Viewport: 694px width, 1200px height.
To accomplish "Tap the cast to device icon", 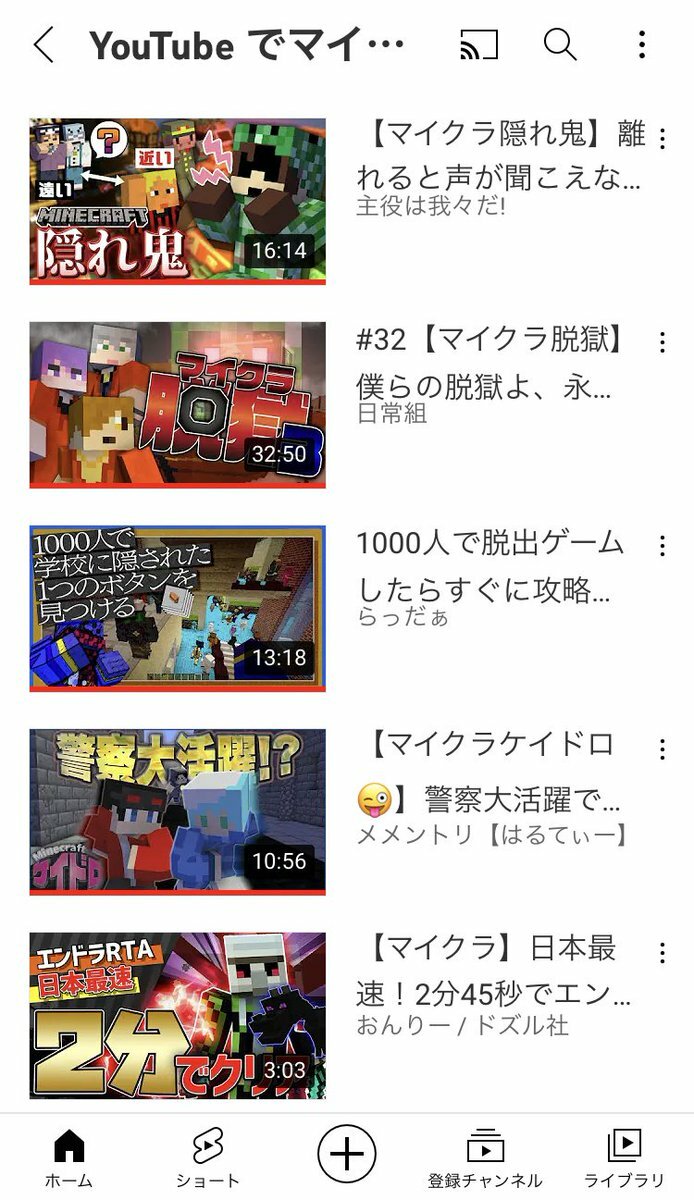I will [x=479, y=45].
